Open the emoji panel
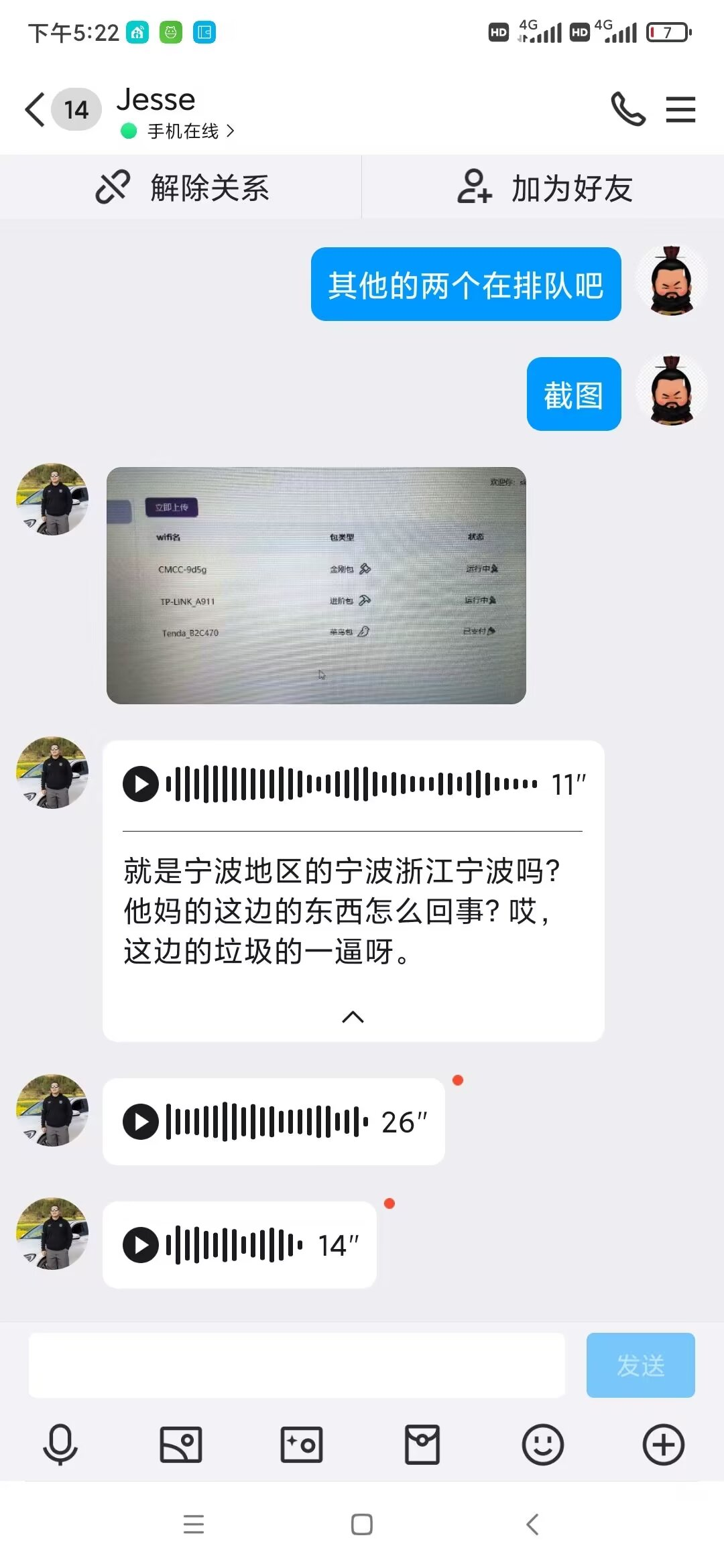724x1568 pixels. click(x=543, y=1445)
